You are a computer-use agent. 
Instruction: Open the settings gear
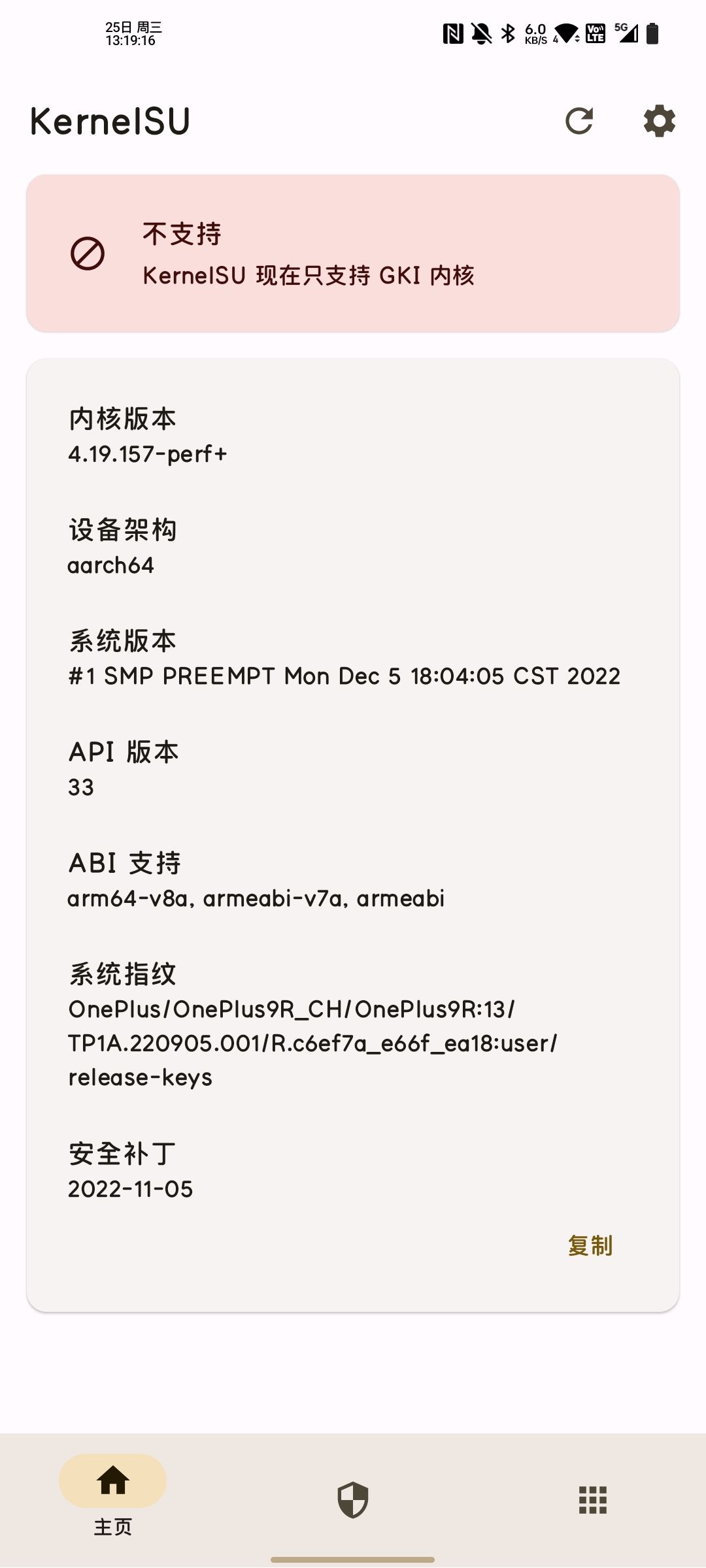click(659, 121)
